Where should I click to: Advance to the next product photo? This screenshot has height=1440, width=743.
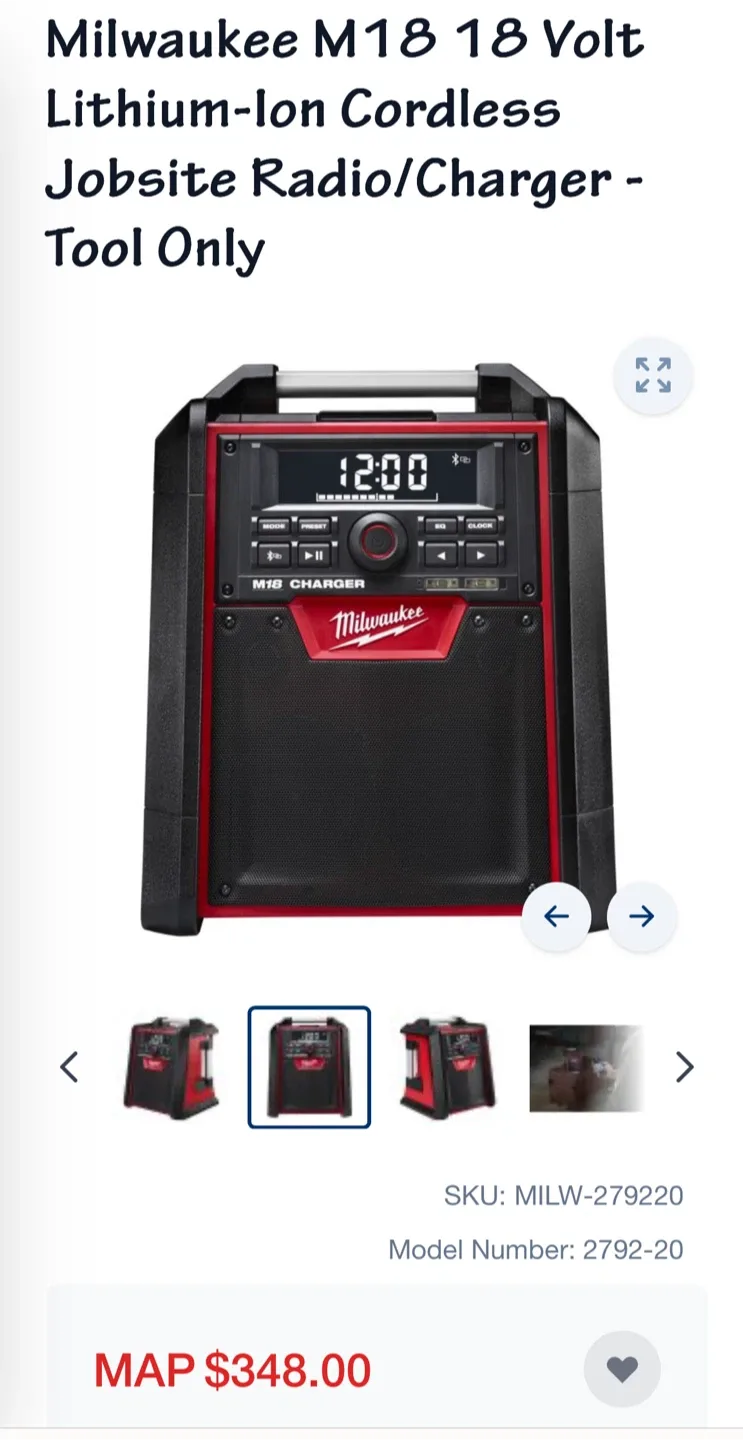[641, 916]
